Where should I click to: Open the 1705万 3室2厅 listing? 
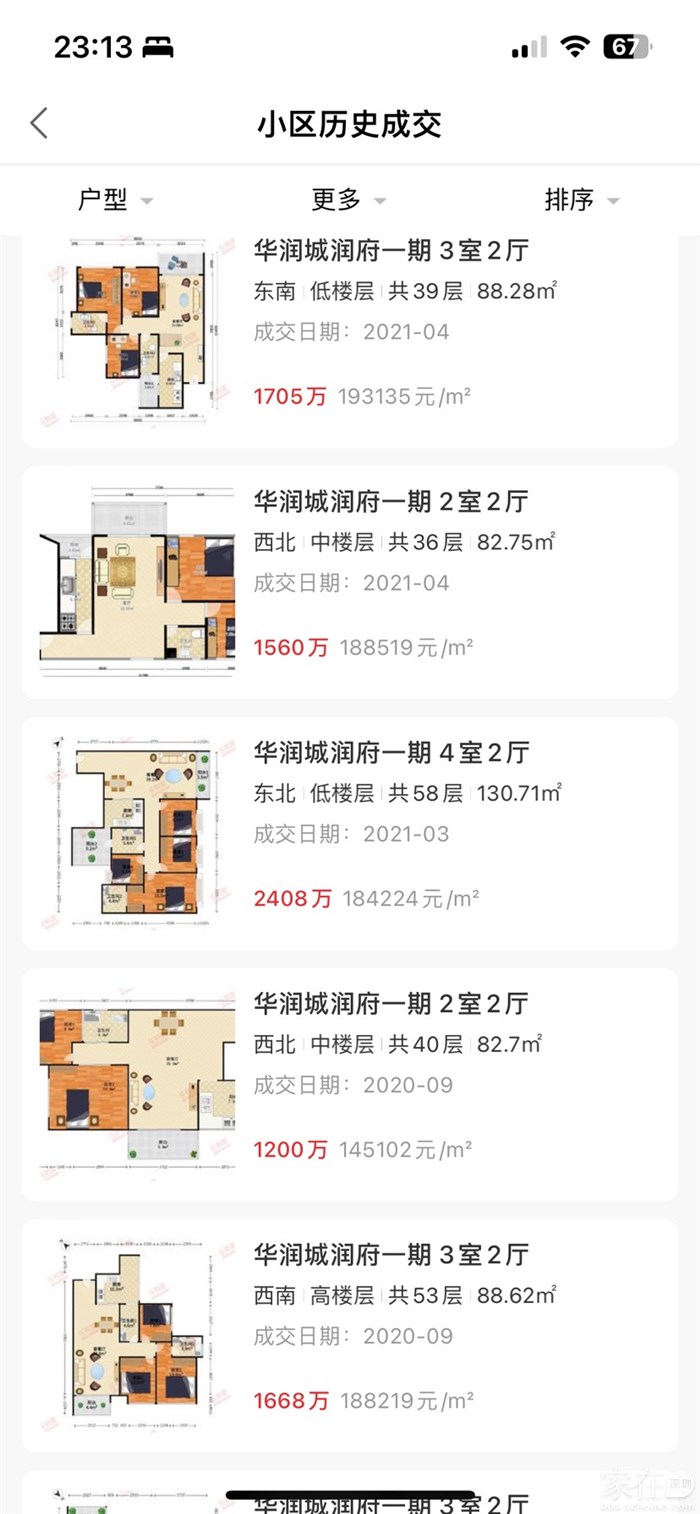point(350,340)
